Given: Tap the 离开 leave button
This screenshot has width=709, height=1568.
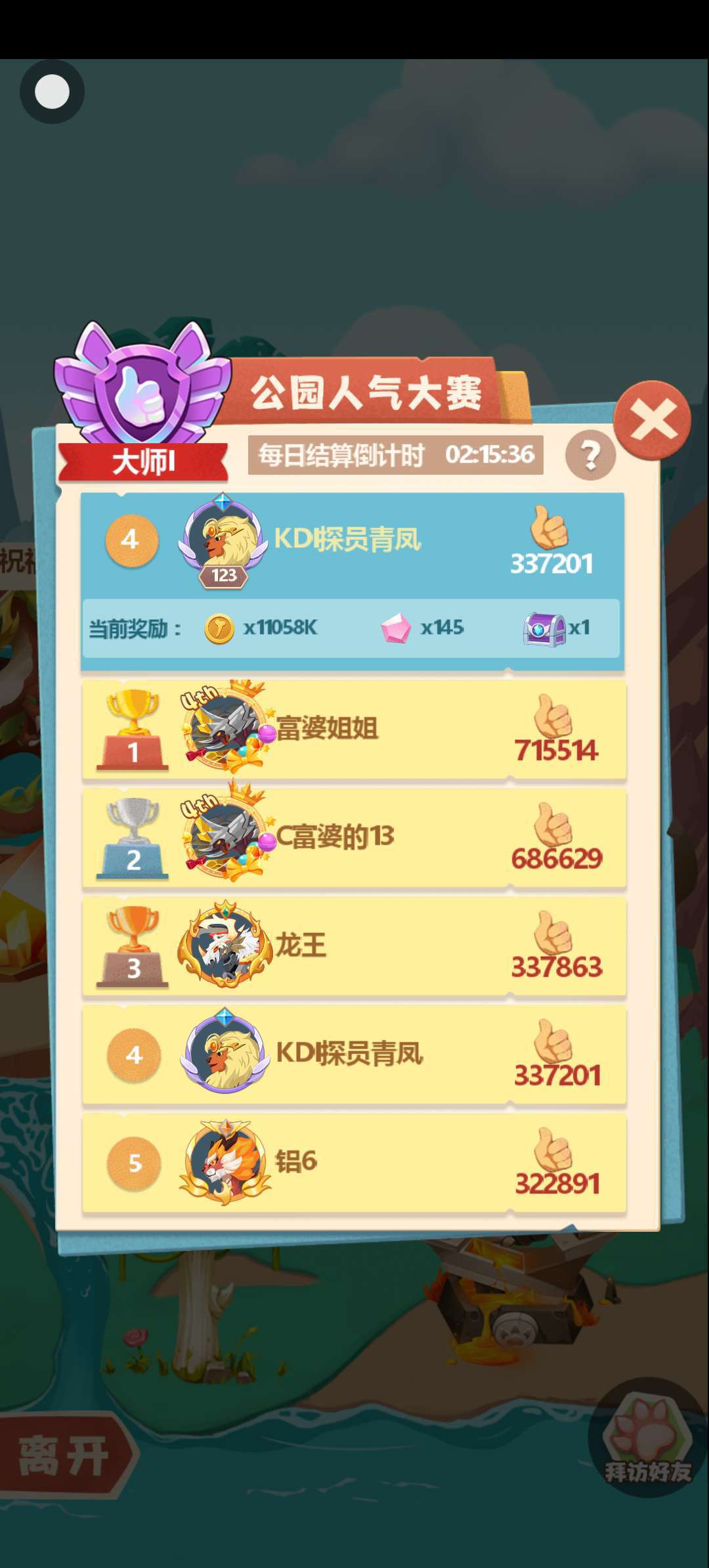Looking at the screenshot, I should [x=64, y=1455].
